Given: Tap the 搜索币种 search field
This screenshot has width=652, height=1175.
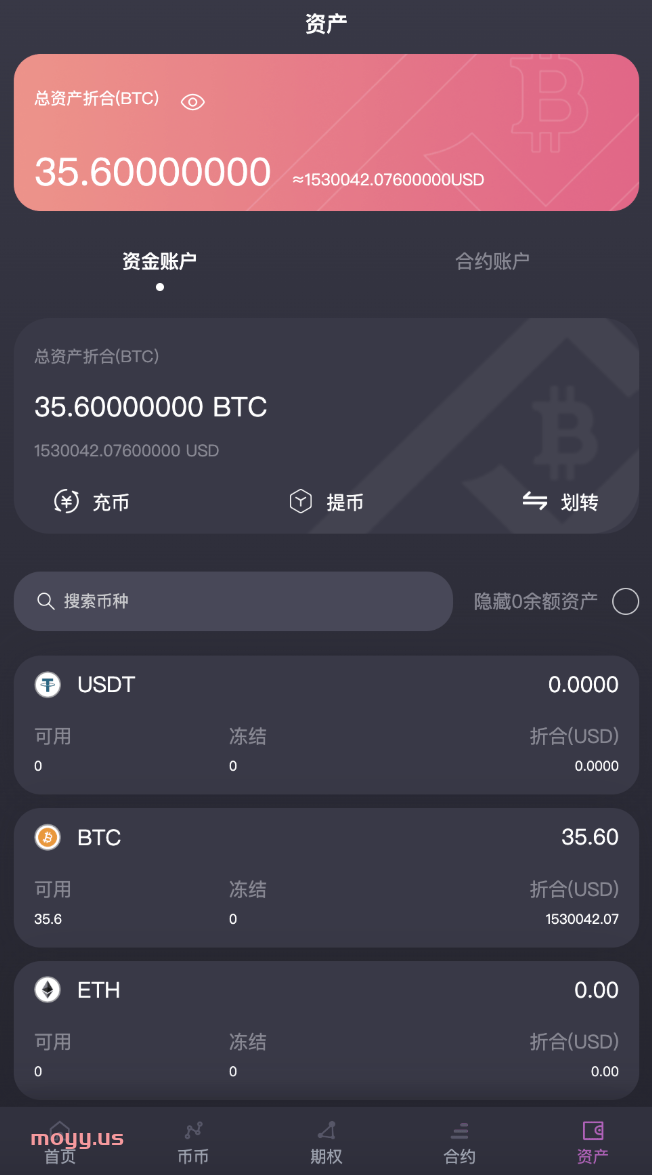Looking at the screenshot, I should tap(233, 601).
